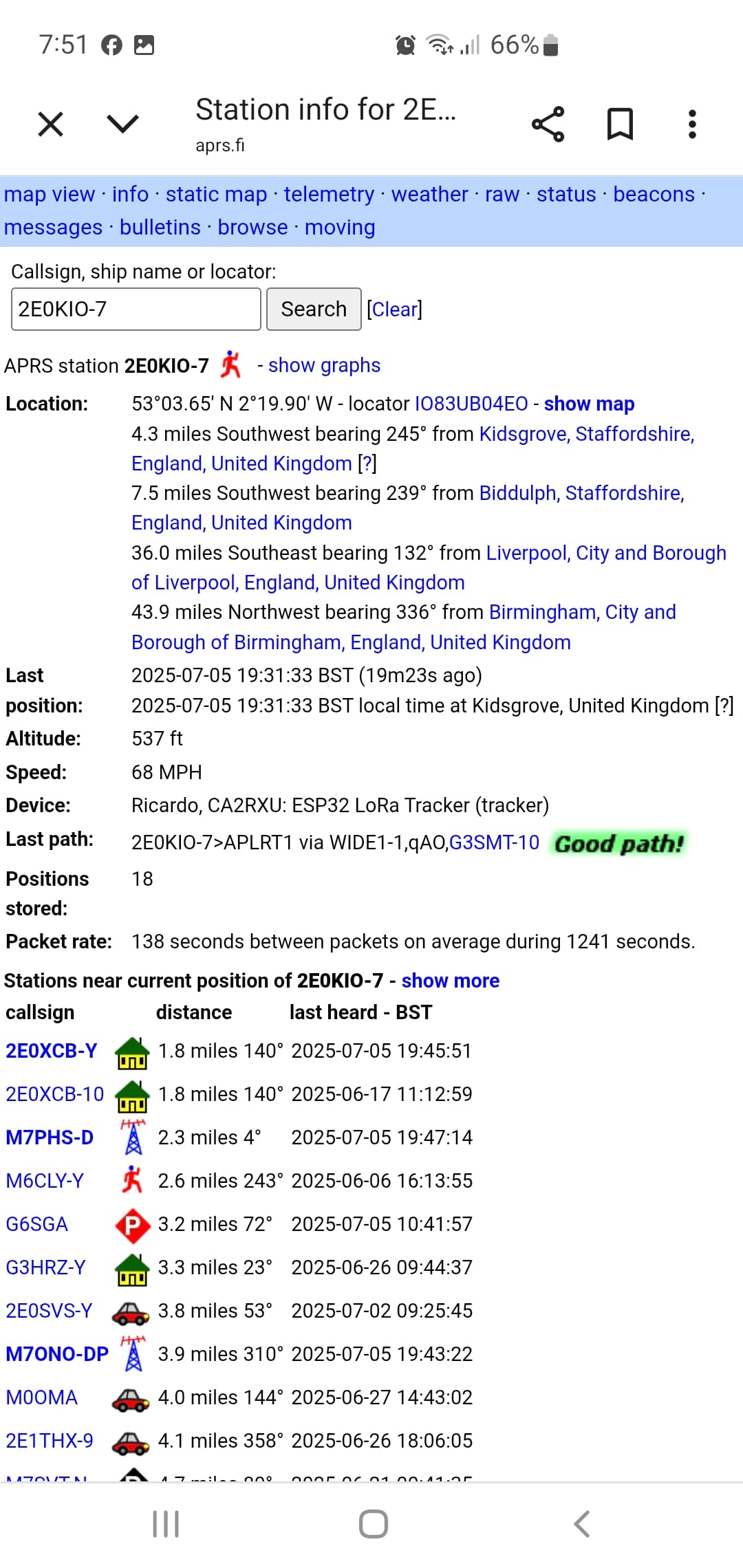Share this station info page
Viewport: 743px width, 1568px height.
coord(548,124)
